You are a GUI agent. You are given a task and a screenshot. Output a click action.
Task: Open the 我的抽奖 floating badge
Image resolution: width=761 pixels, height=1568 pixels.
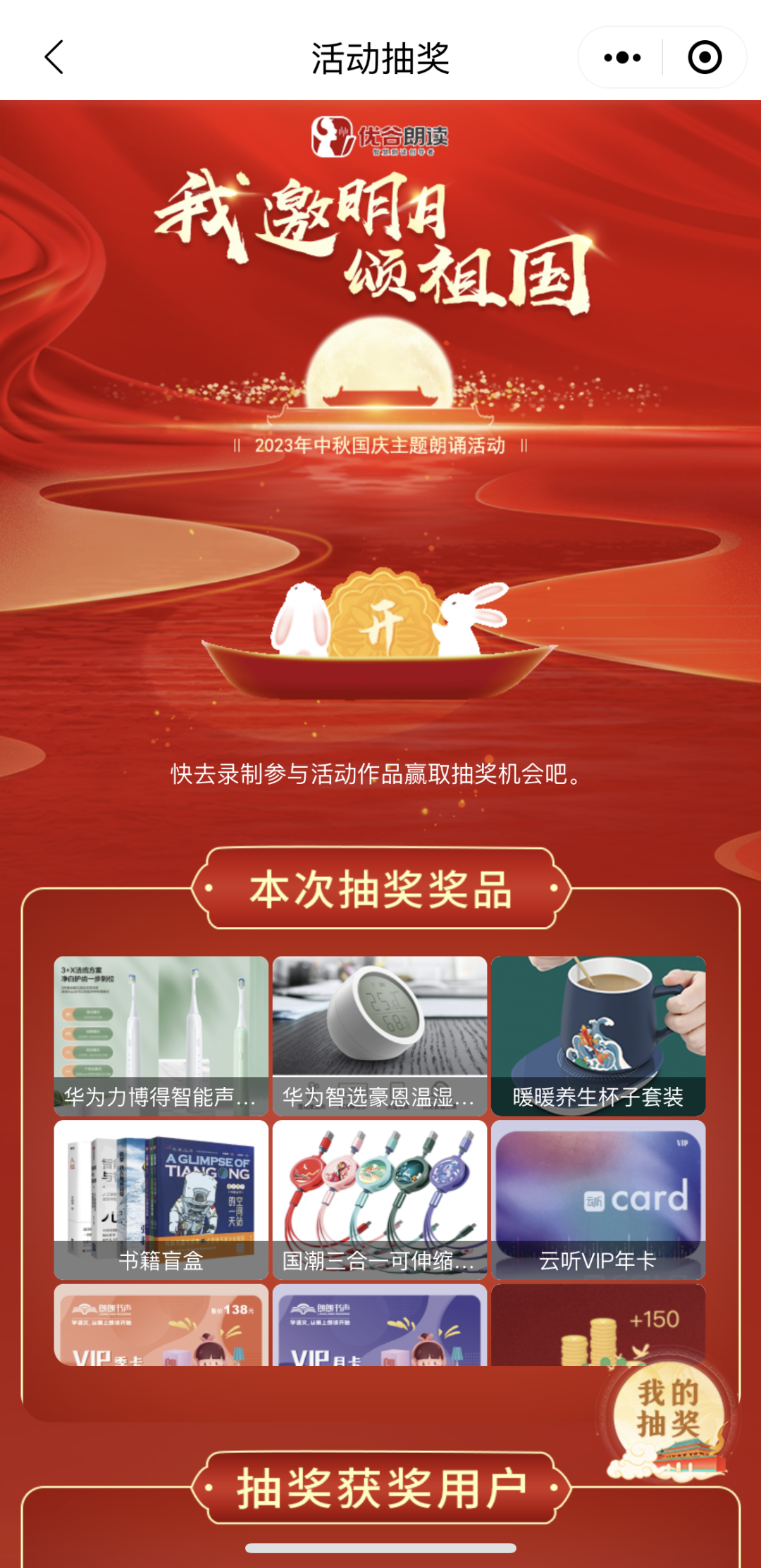coord(667,1411)
